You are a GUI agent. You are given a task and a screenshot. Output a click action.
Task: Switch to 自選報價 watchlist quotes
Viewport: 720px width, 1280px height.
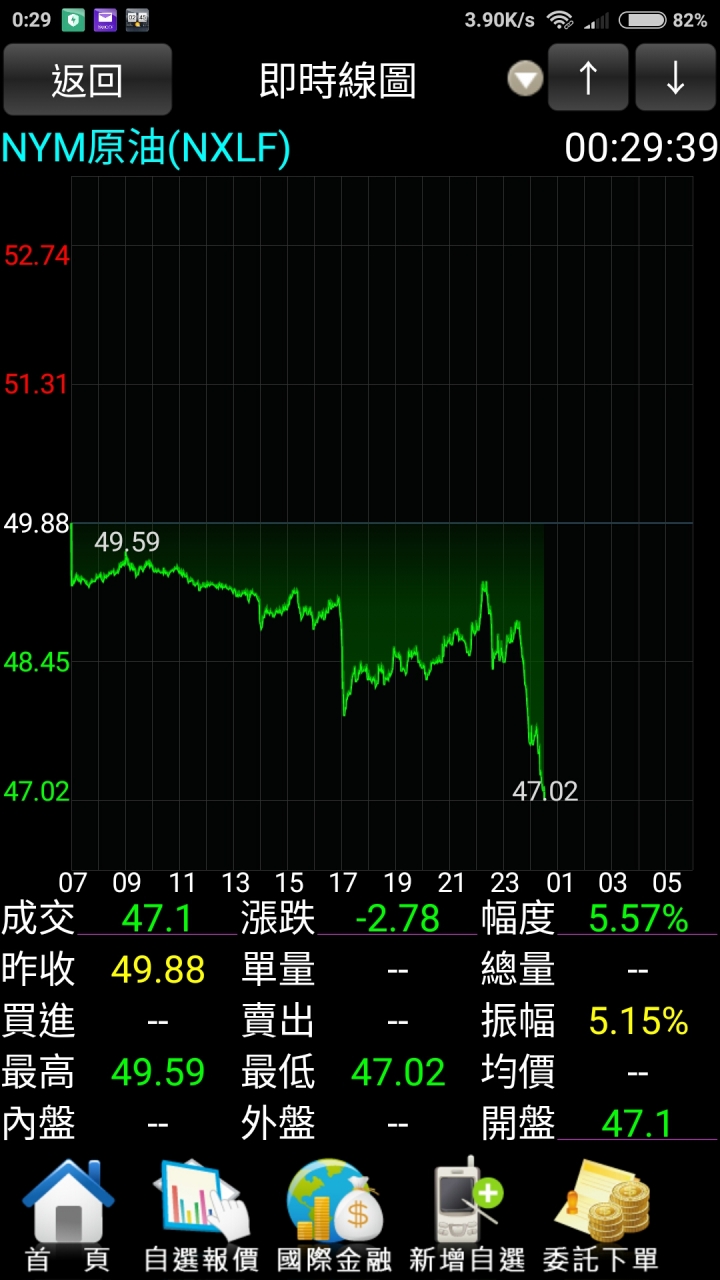click(x=201, y=1215)
